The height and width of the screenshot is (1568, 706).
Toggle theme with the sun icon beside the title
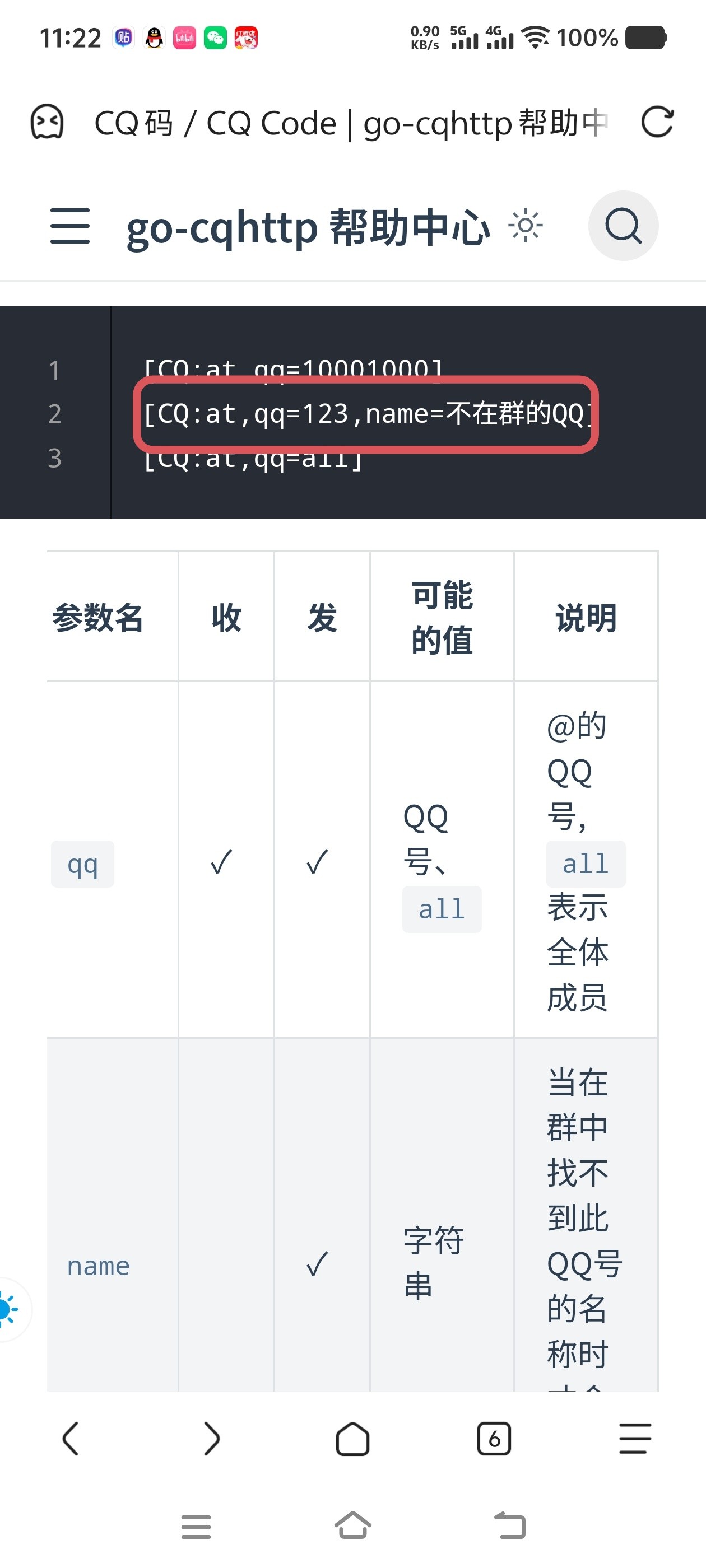tap(525, 226)
